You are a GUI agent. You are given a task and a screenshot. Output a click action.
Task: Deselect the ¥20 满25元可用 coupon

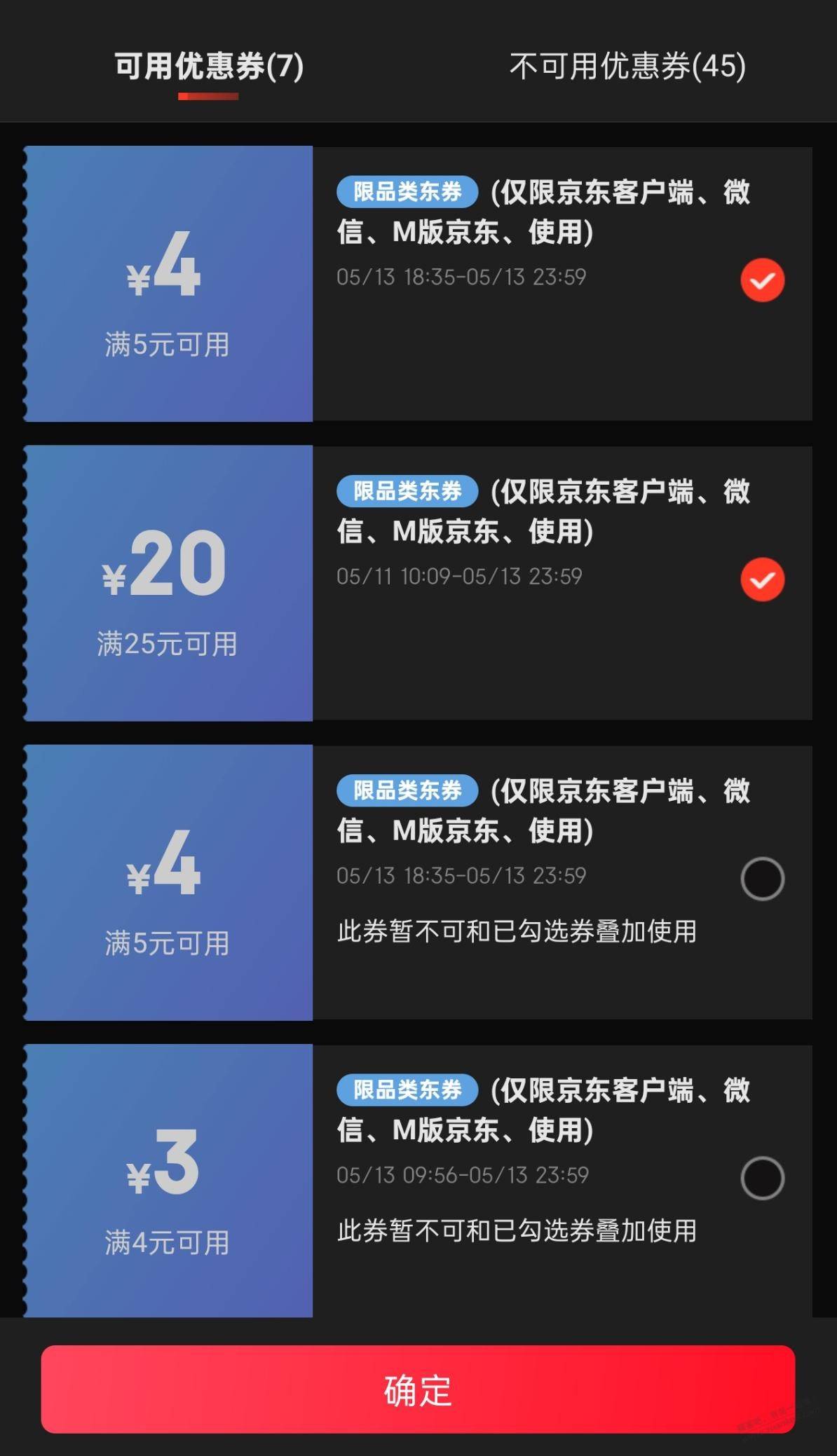(x=763, y=579)
